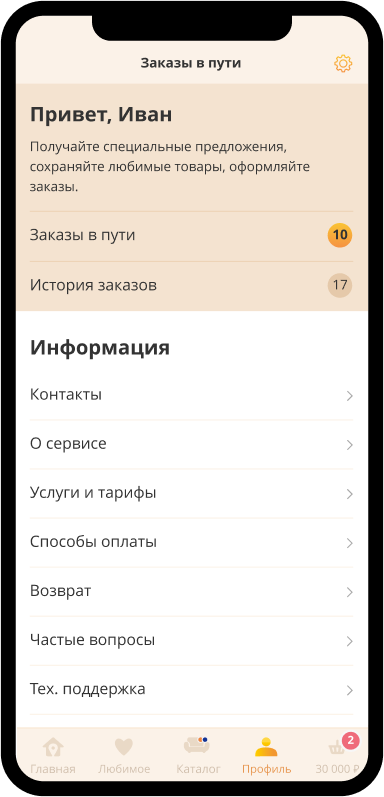
Task: Open the settings gear icon
Action: tap(343, 64)
